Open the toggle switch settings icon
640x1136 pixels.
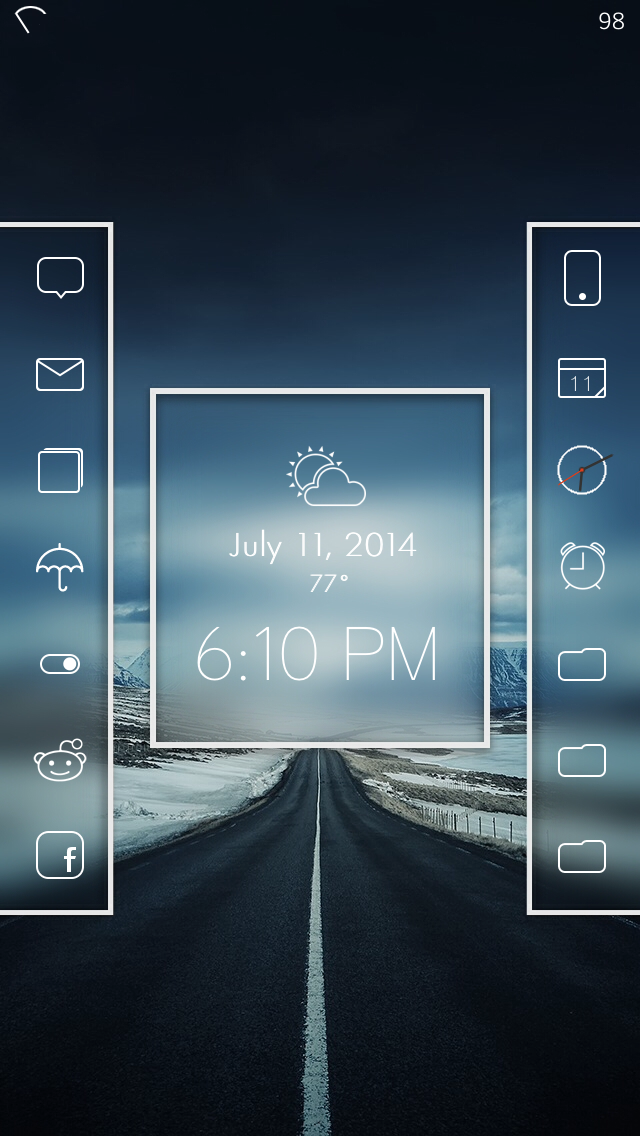[60, 663]
